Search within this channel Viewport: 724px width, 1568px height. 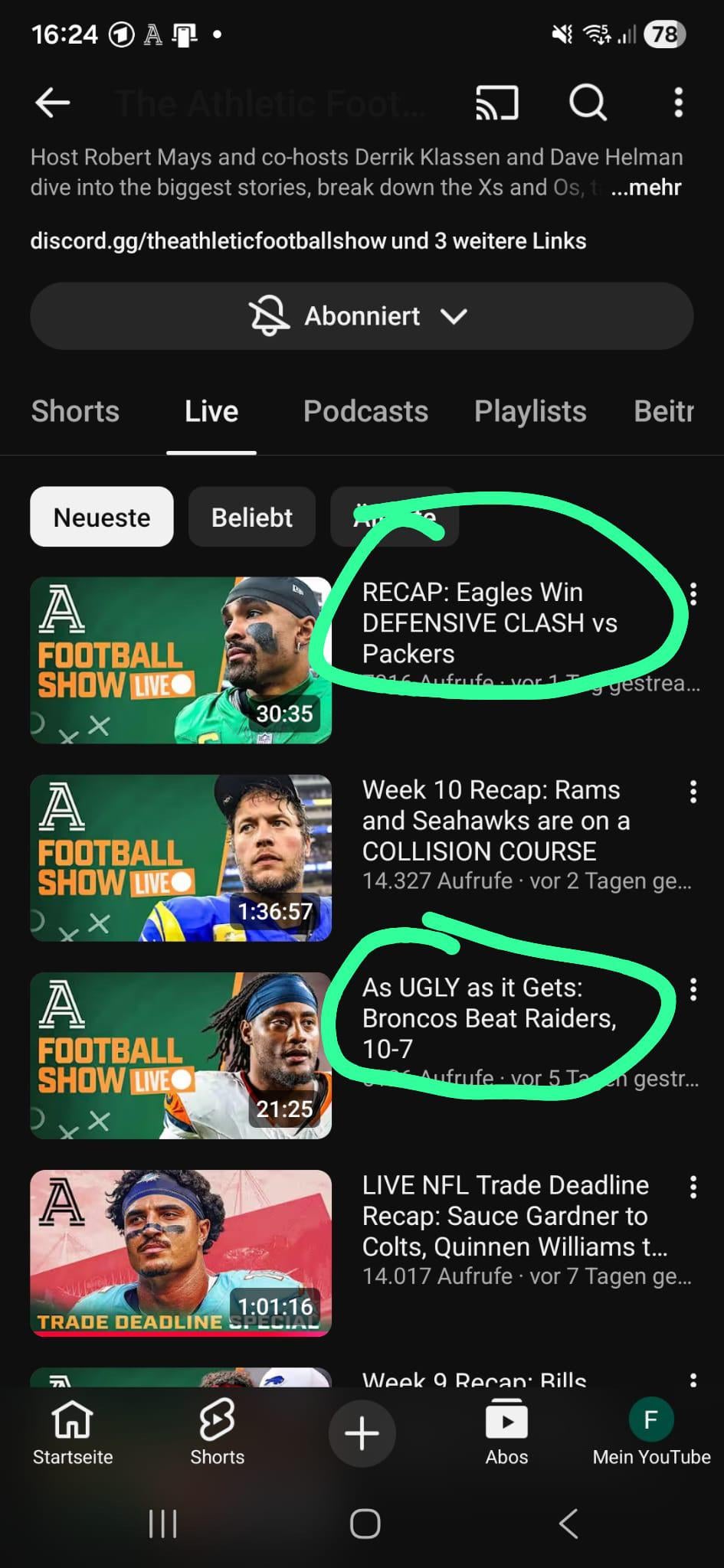(588, 103)
